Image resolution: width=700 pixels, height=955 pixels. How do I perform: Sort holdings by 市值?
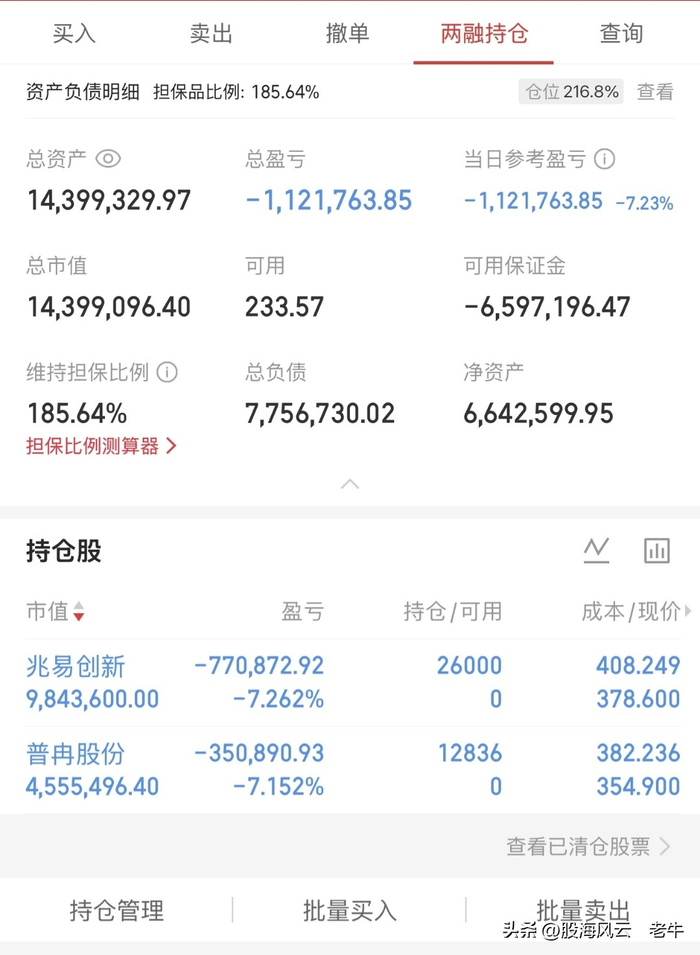point(55,611)
